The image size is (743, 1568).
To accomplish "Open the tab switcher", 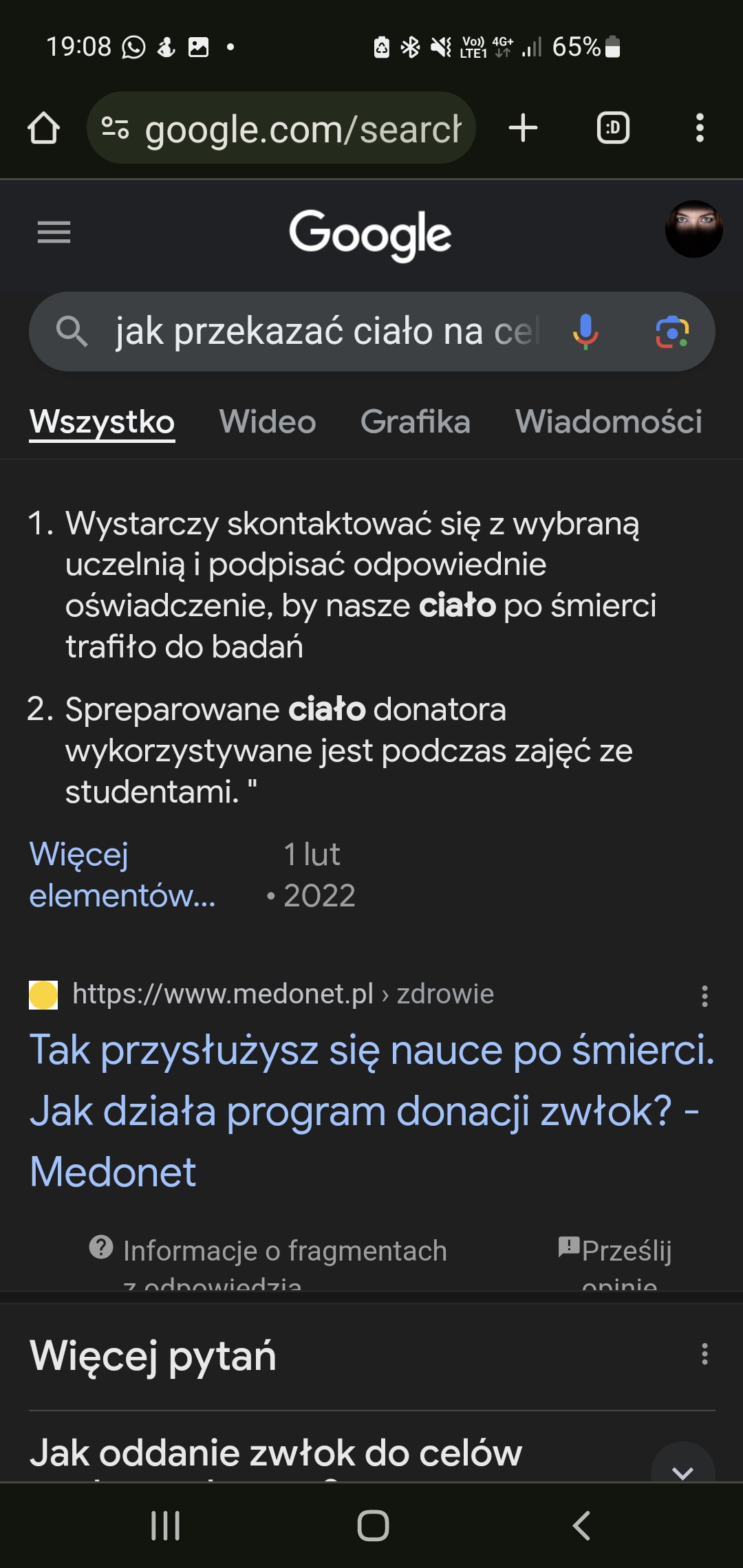I will [x=612, y=128].
